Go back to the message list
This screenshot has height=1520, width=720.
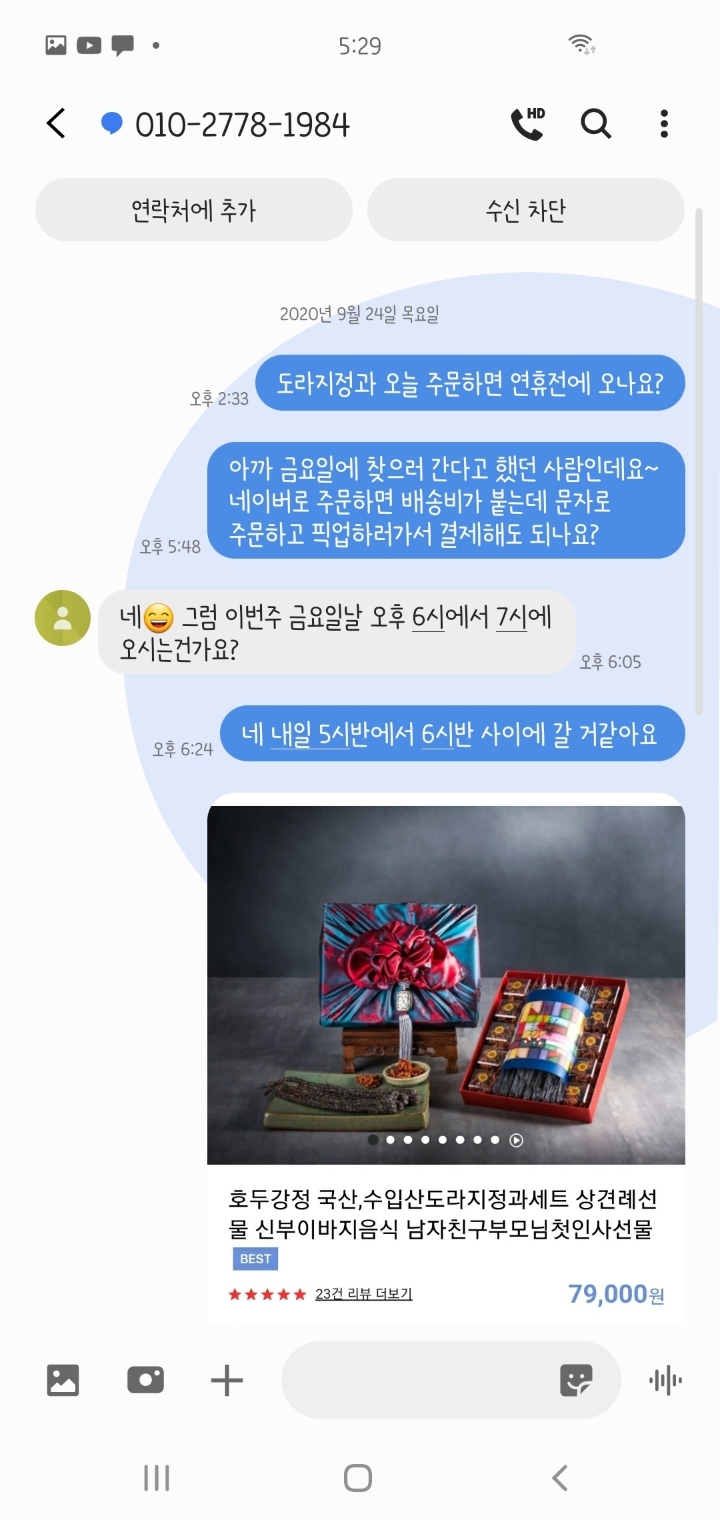point(56,124)
